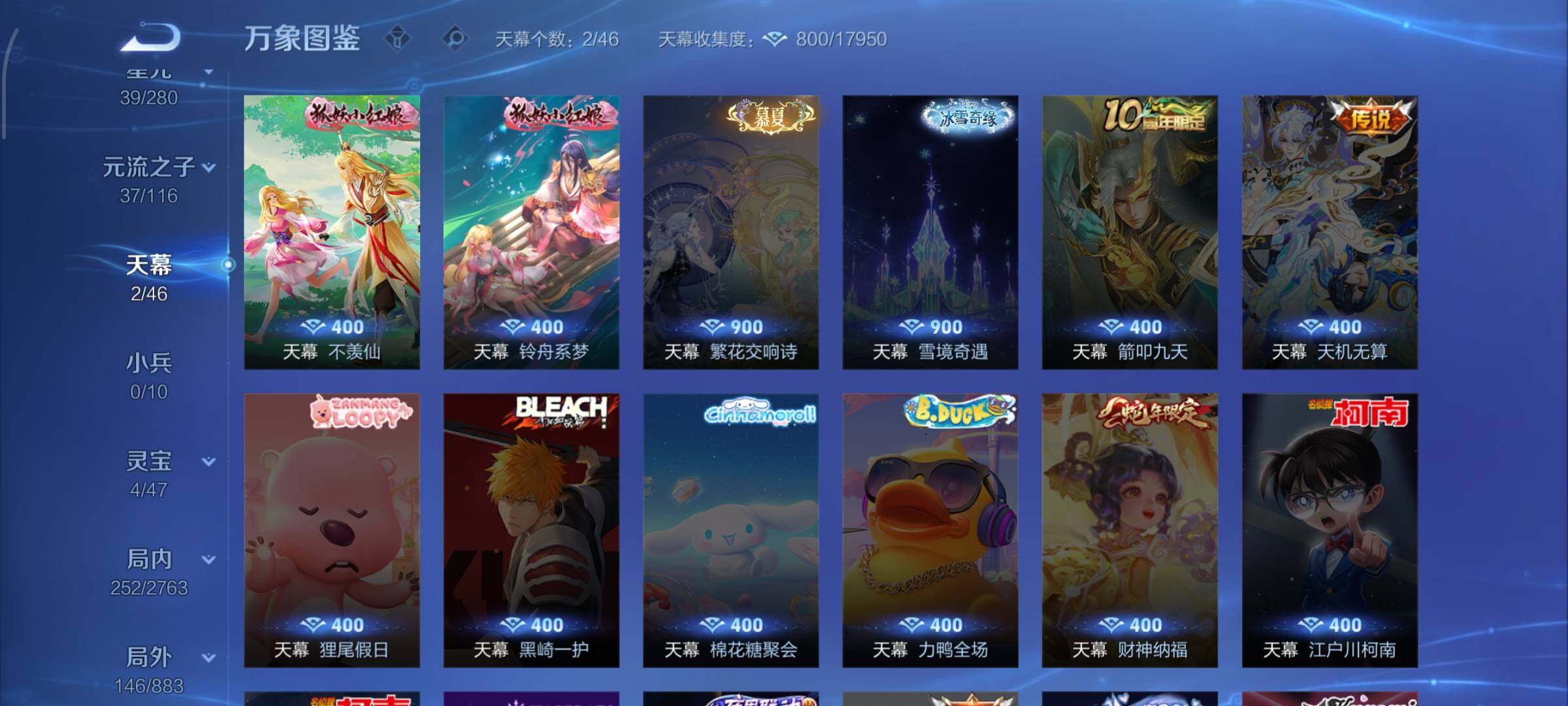Open the 天幕 铃舟系梦 card

tap(531, 232)
